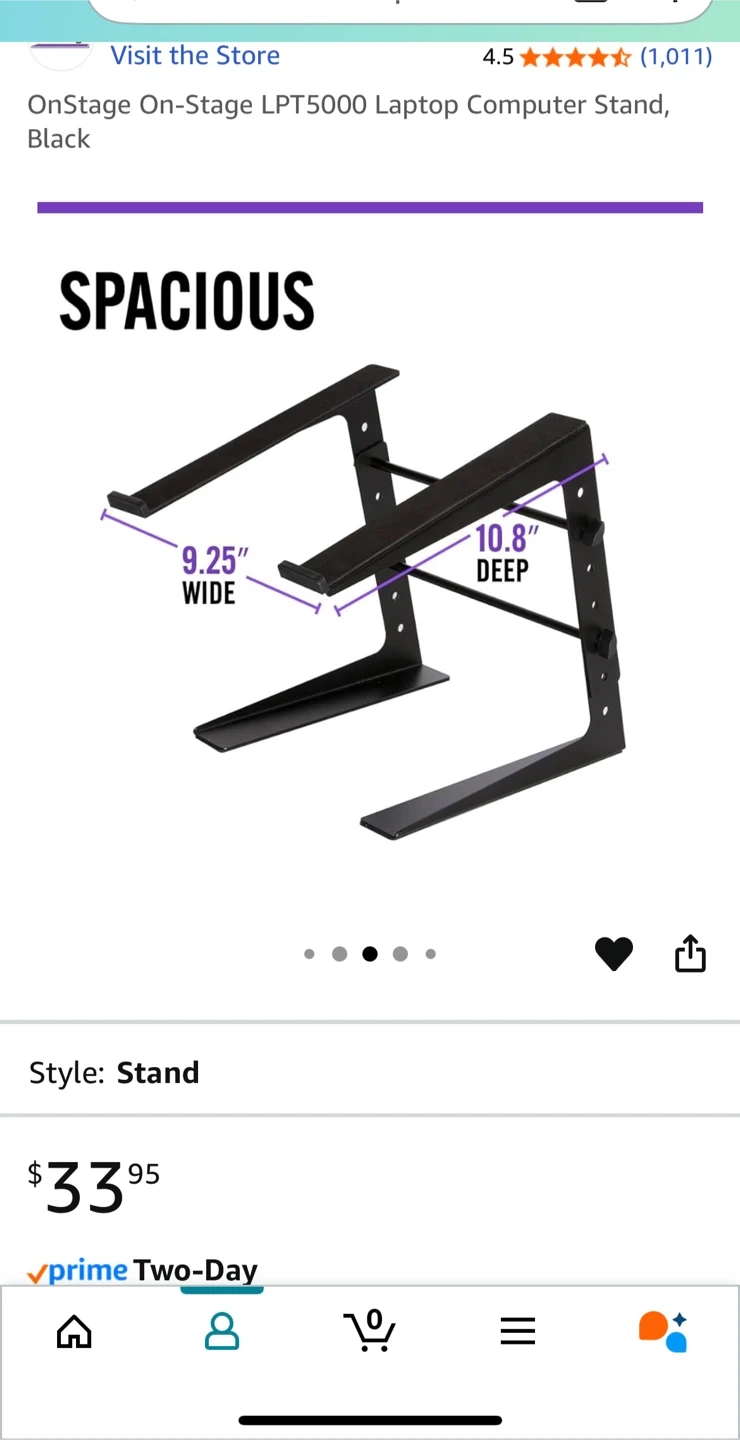This screenshot has width=740, height=1440.
Task: Open the 1,011 customer ratings
Action: coord(676,56)
